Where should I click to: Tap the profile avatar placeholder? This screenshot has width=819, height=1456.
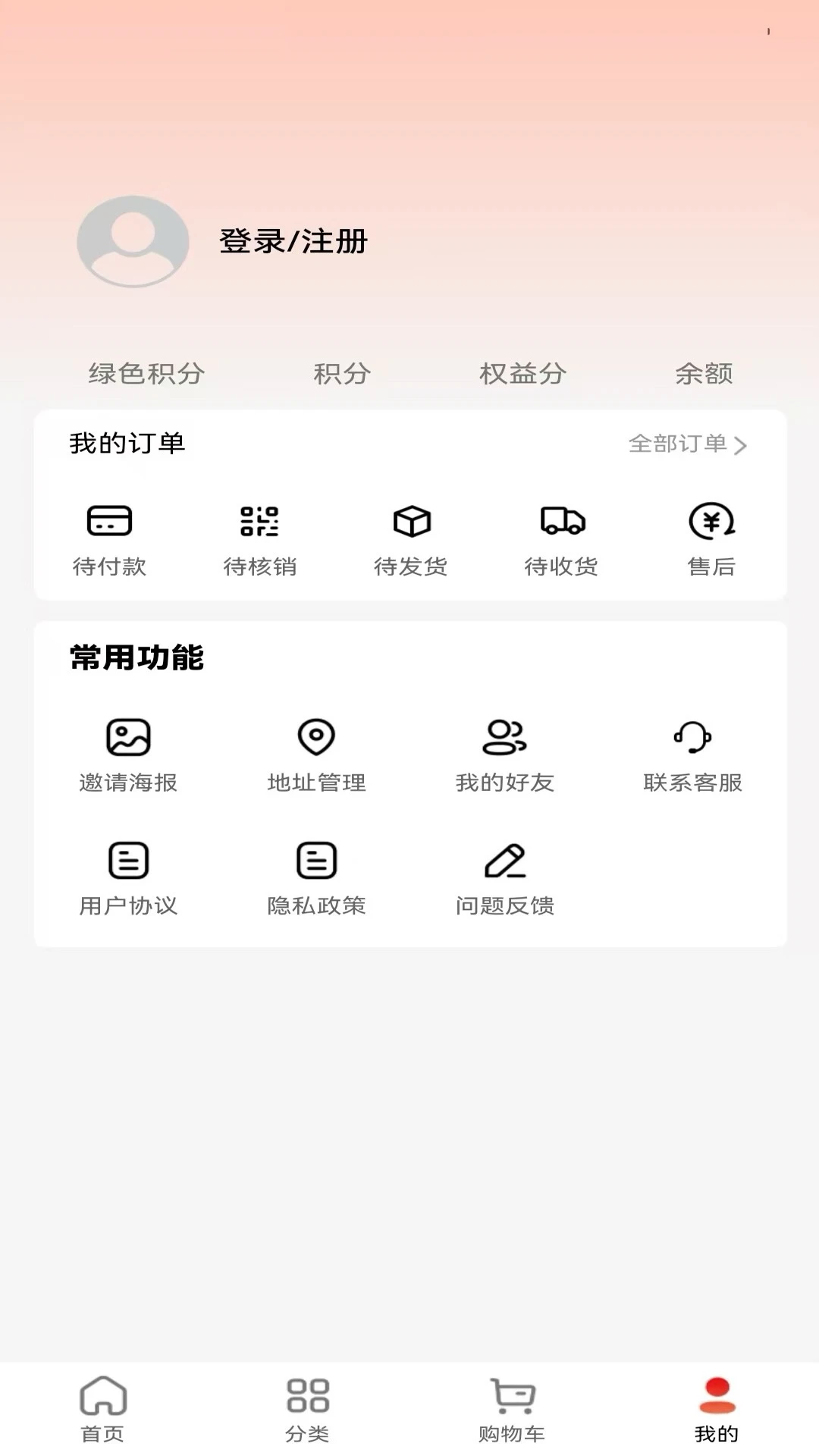tap(132, 241)
